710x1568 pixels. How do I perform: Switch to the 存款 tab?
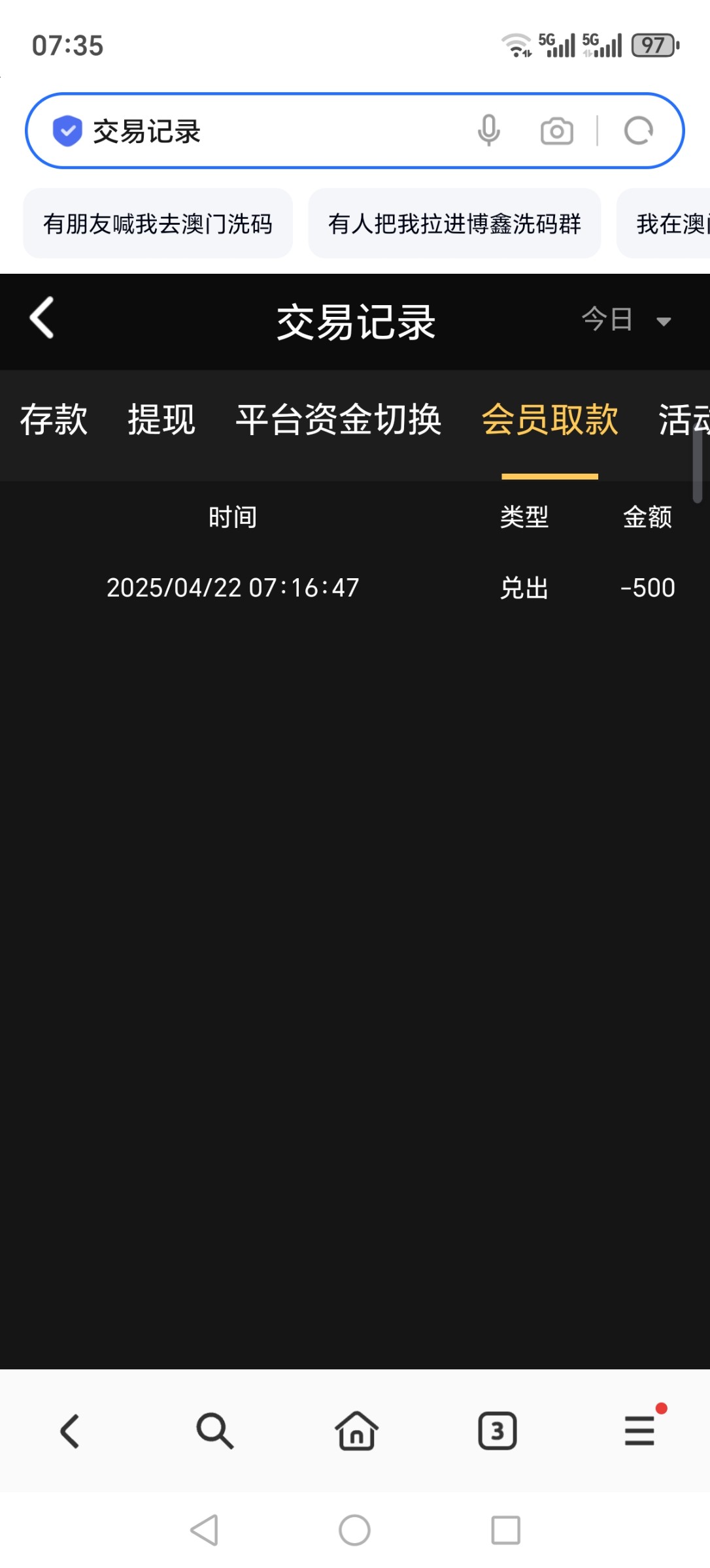54,419
